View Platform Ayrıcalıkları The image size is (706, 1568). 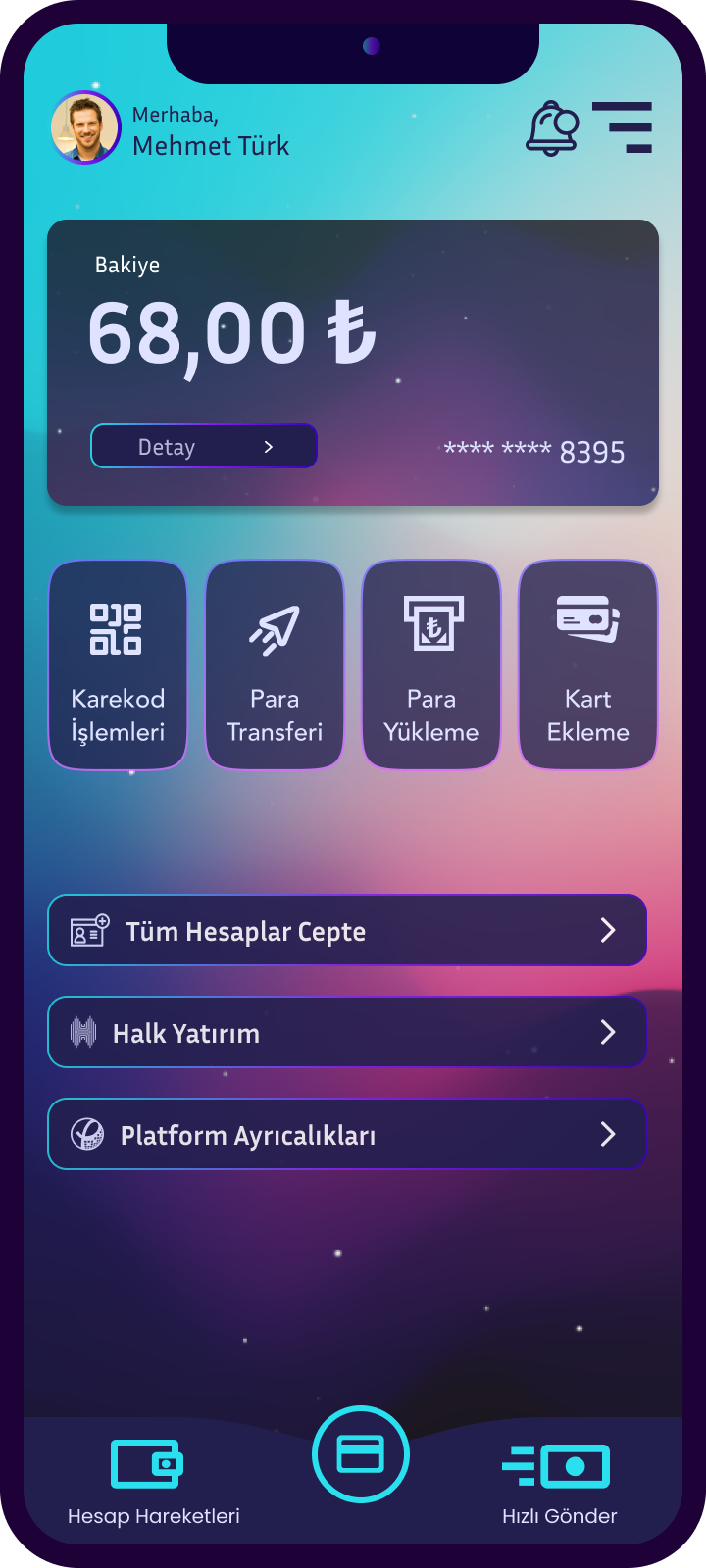tap(347, 1135)
